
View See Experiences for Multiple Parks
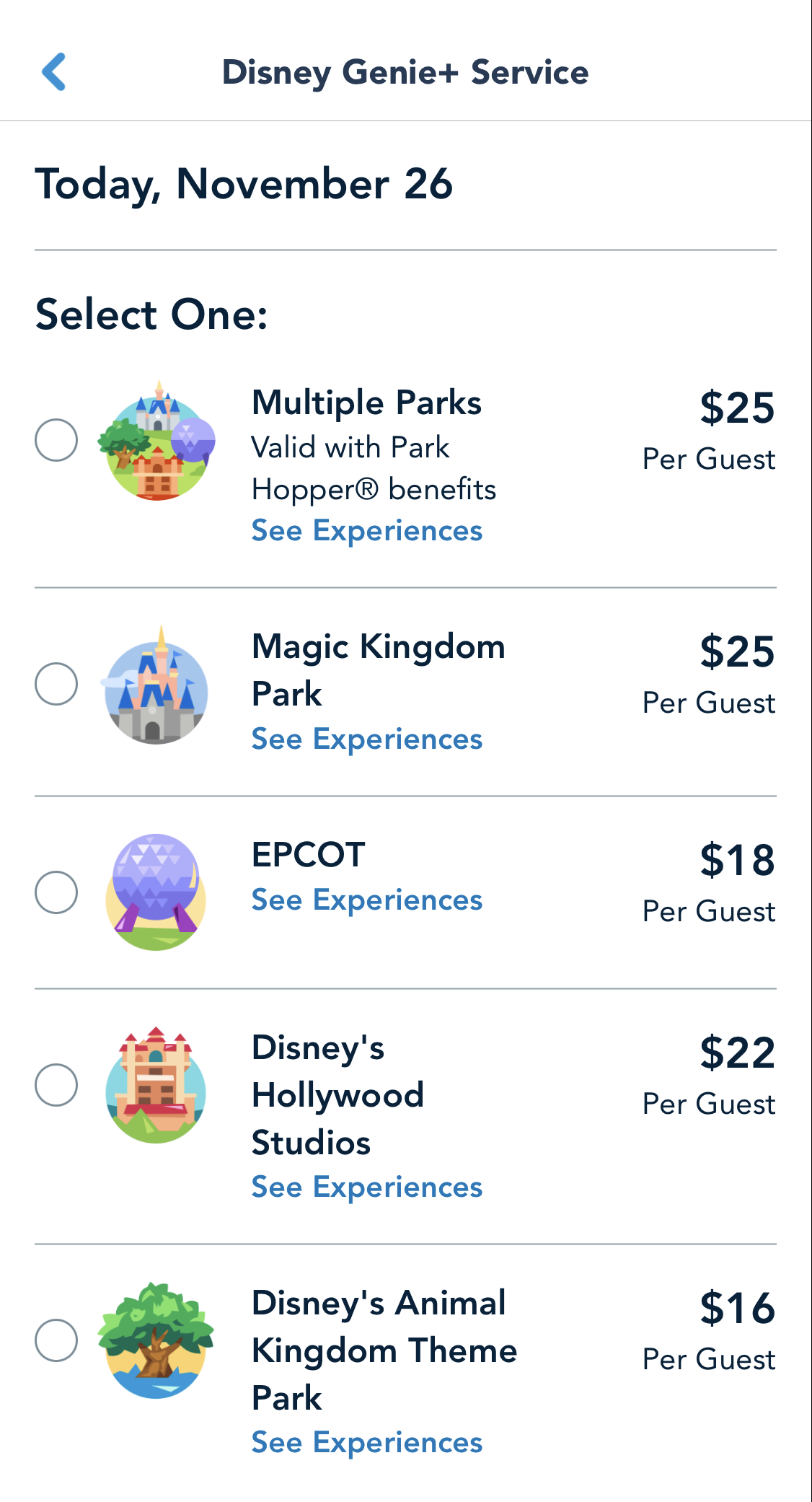coord(366,531)
